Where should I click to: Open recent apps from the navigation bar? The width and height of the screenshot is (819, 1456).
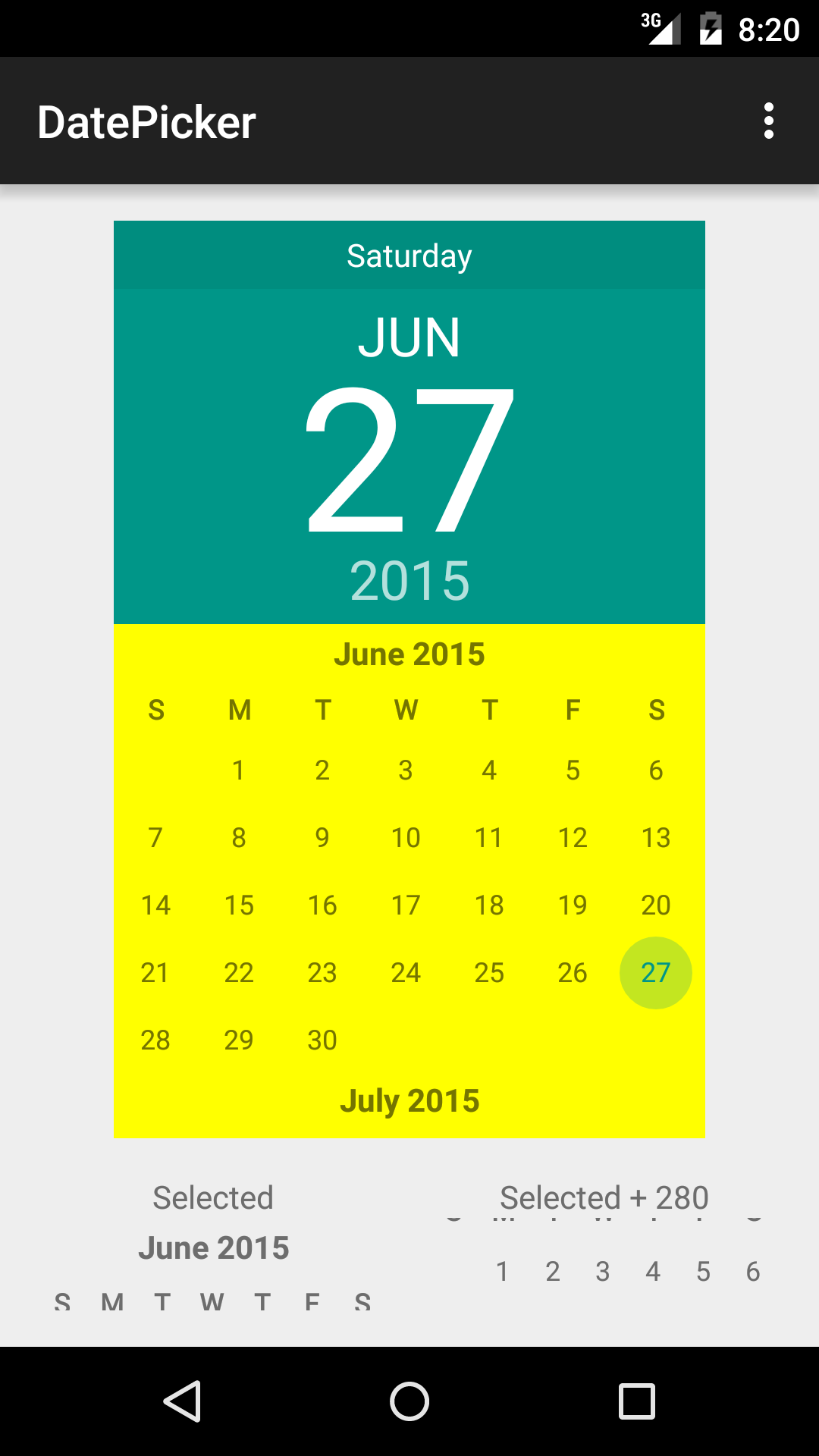coord(637,1401)
